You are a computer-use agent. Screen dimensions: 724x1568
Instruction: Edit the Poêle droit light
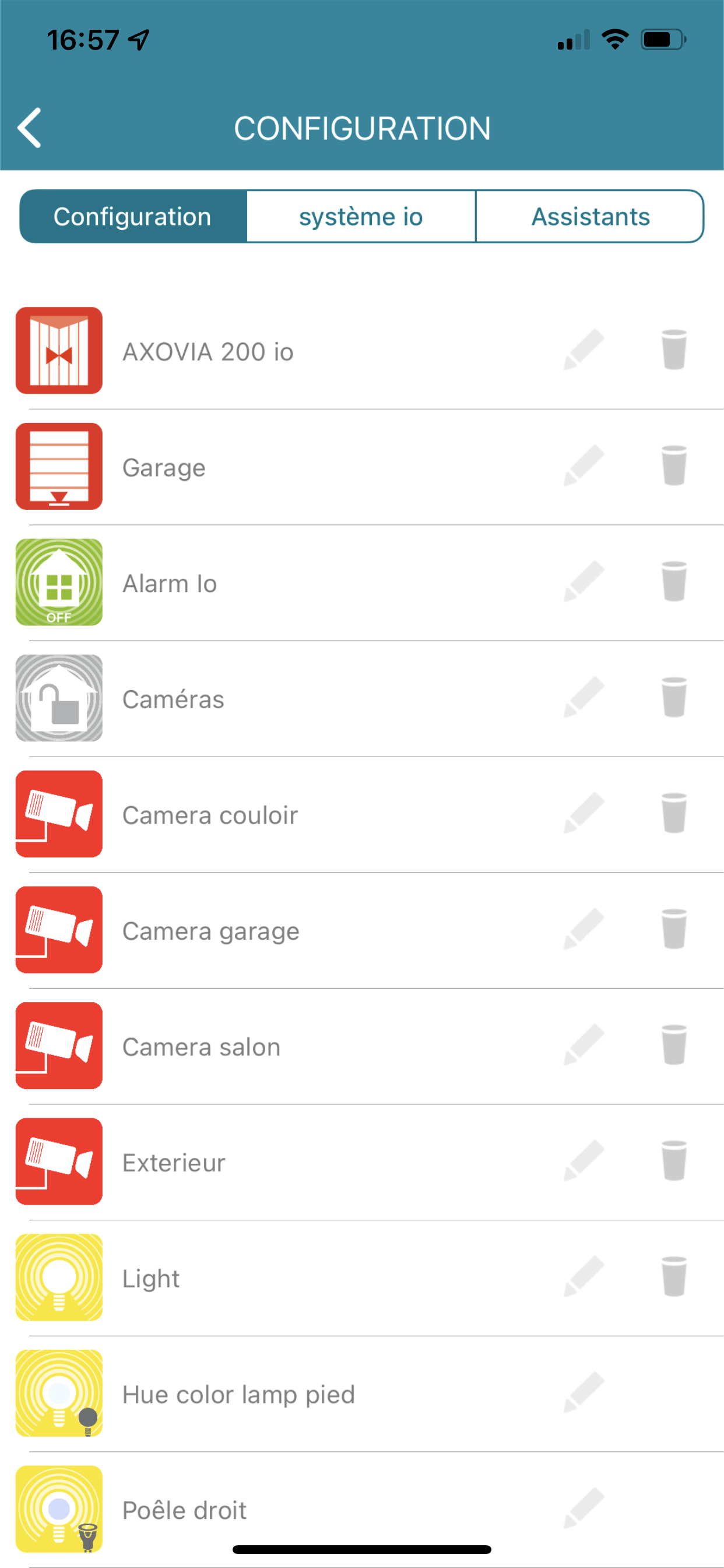[x=584, y=1508]
